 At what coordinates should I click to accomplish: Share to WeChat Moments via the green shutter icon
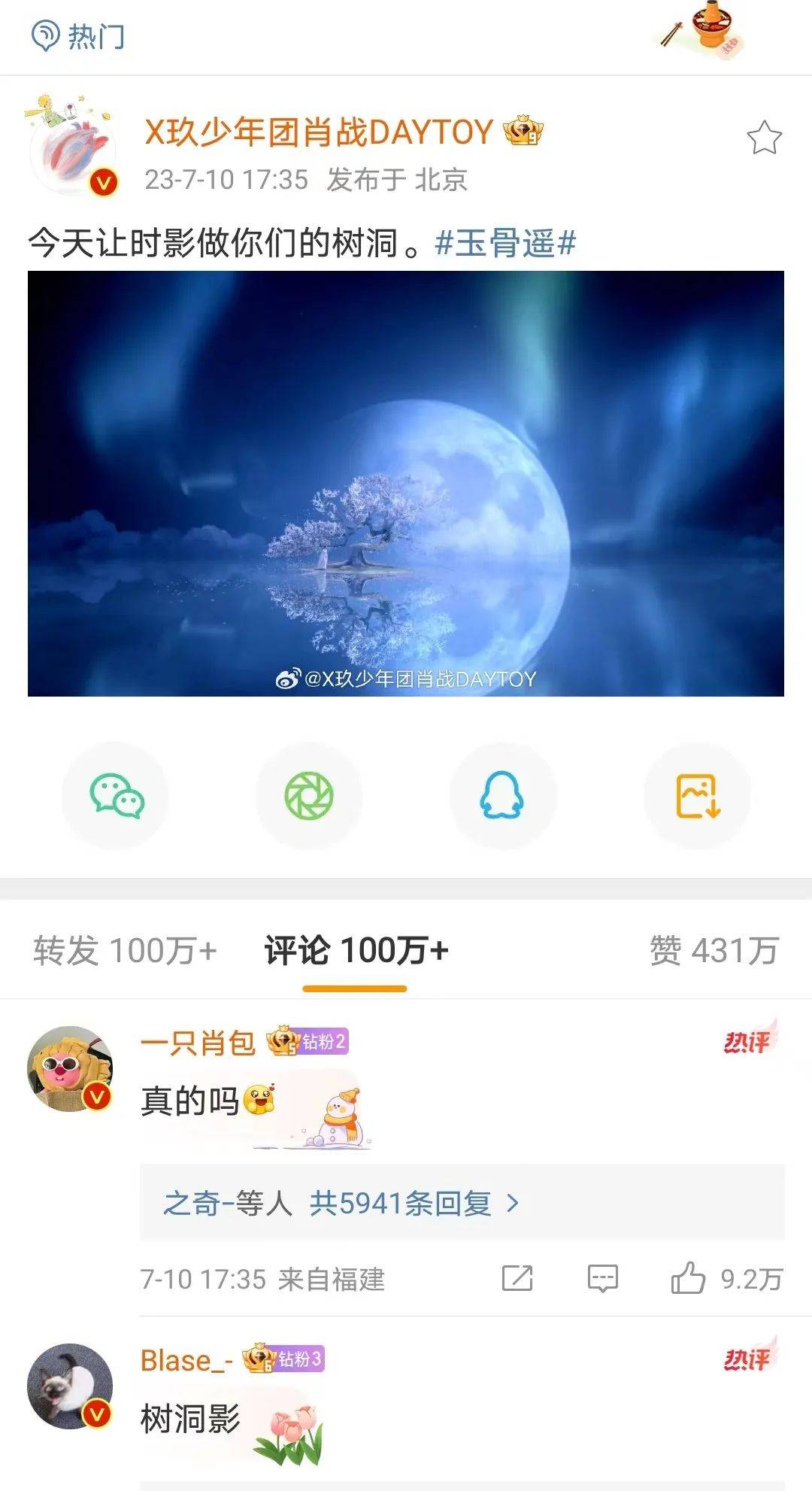pos(309,796)
